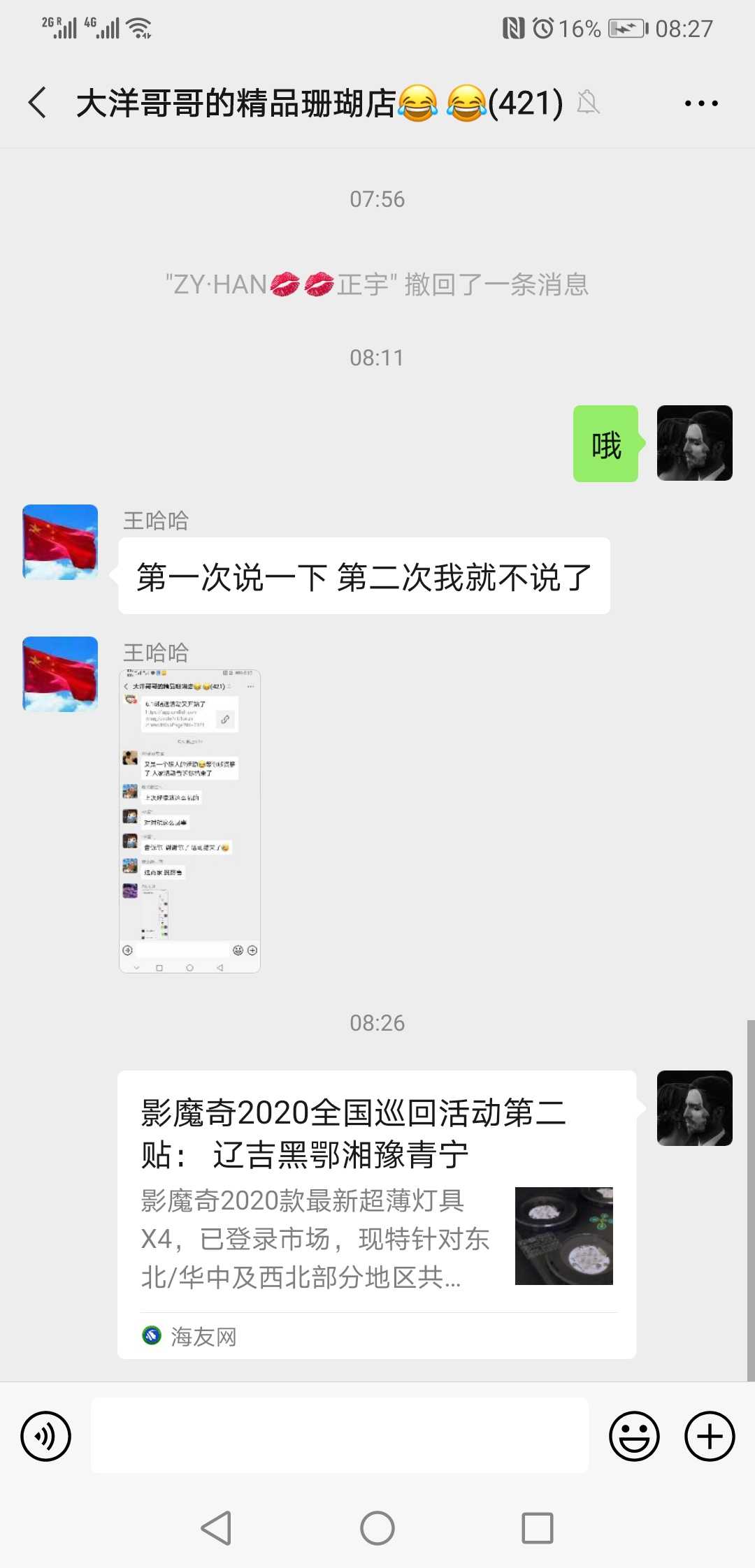Open the screenshot image from 王哈哈

[x=190, y=821]
